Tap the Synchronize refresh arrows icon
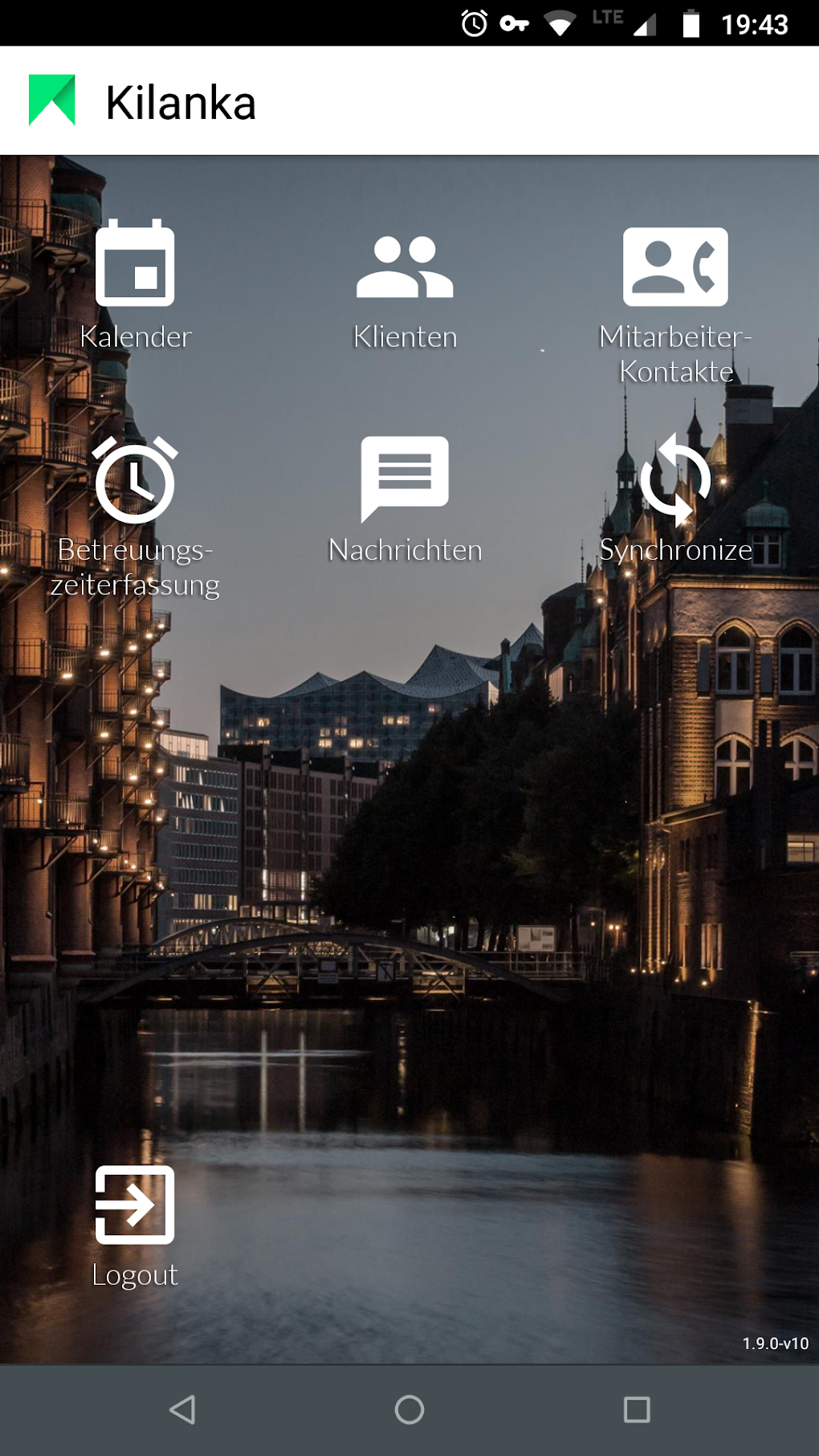The image size is (819, 1456). pos(675,479)
